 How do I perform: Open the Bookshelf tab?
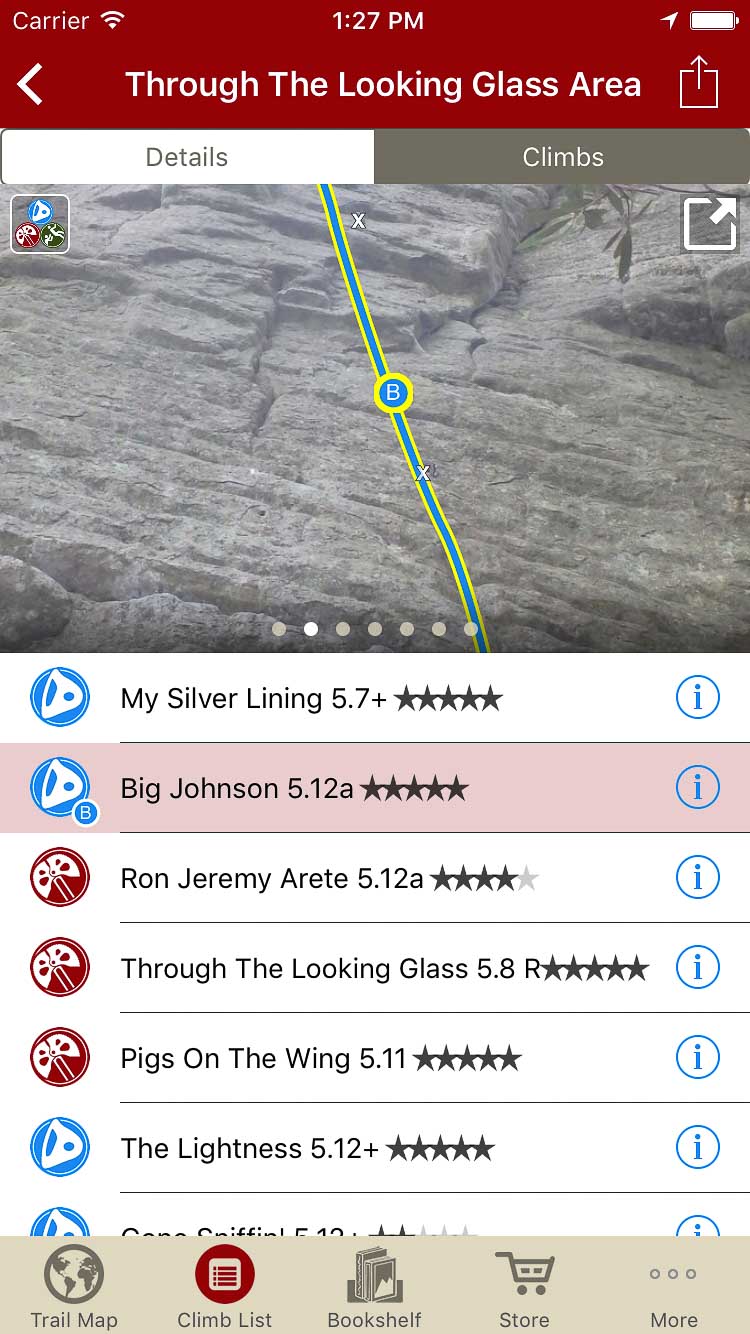(374, 1286)
